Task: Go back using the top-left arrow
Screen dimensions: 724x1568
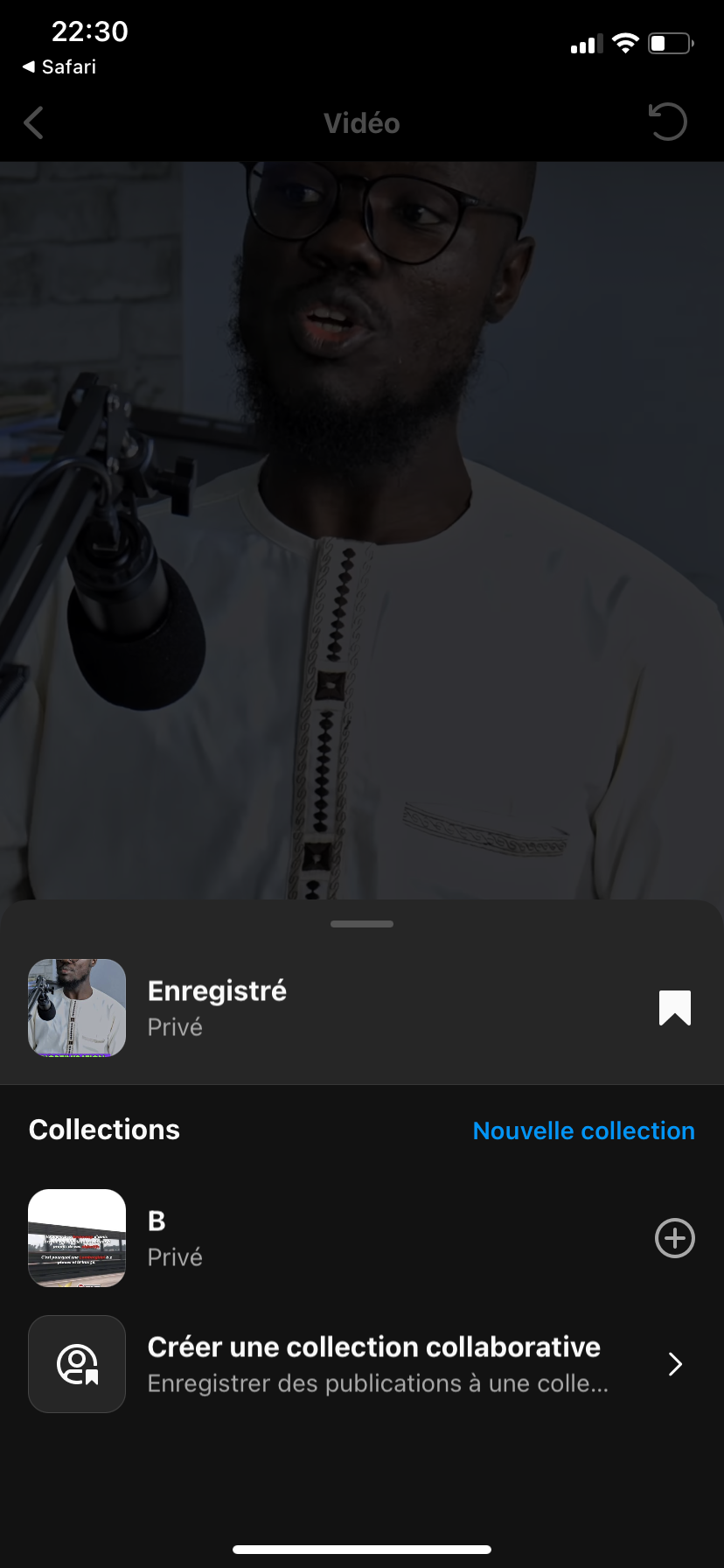Action: (x=34, y=123)
